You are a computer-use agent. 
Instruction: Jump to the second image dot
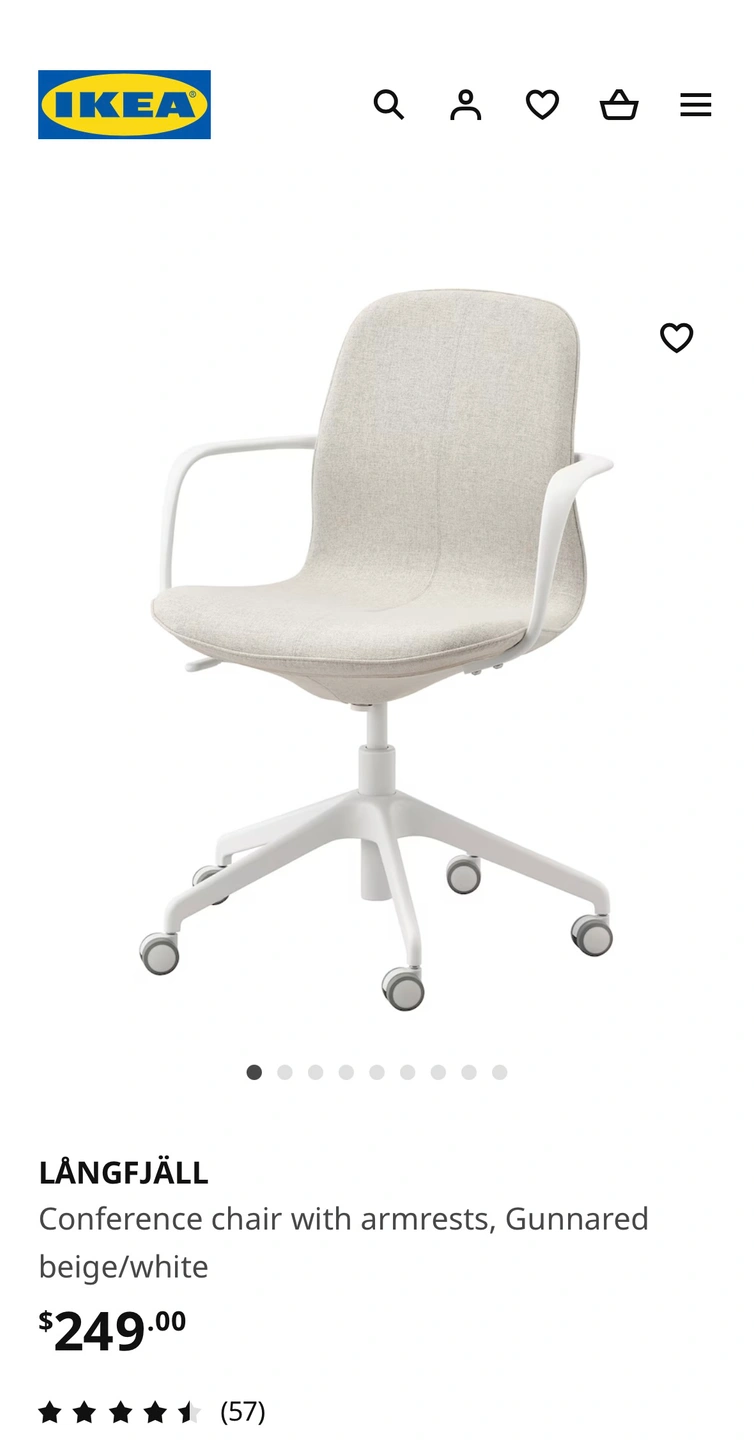tap(285, 1072)
